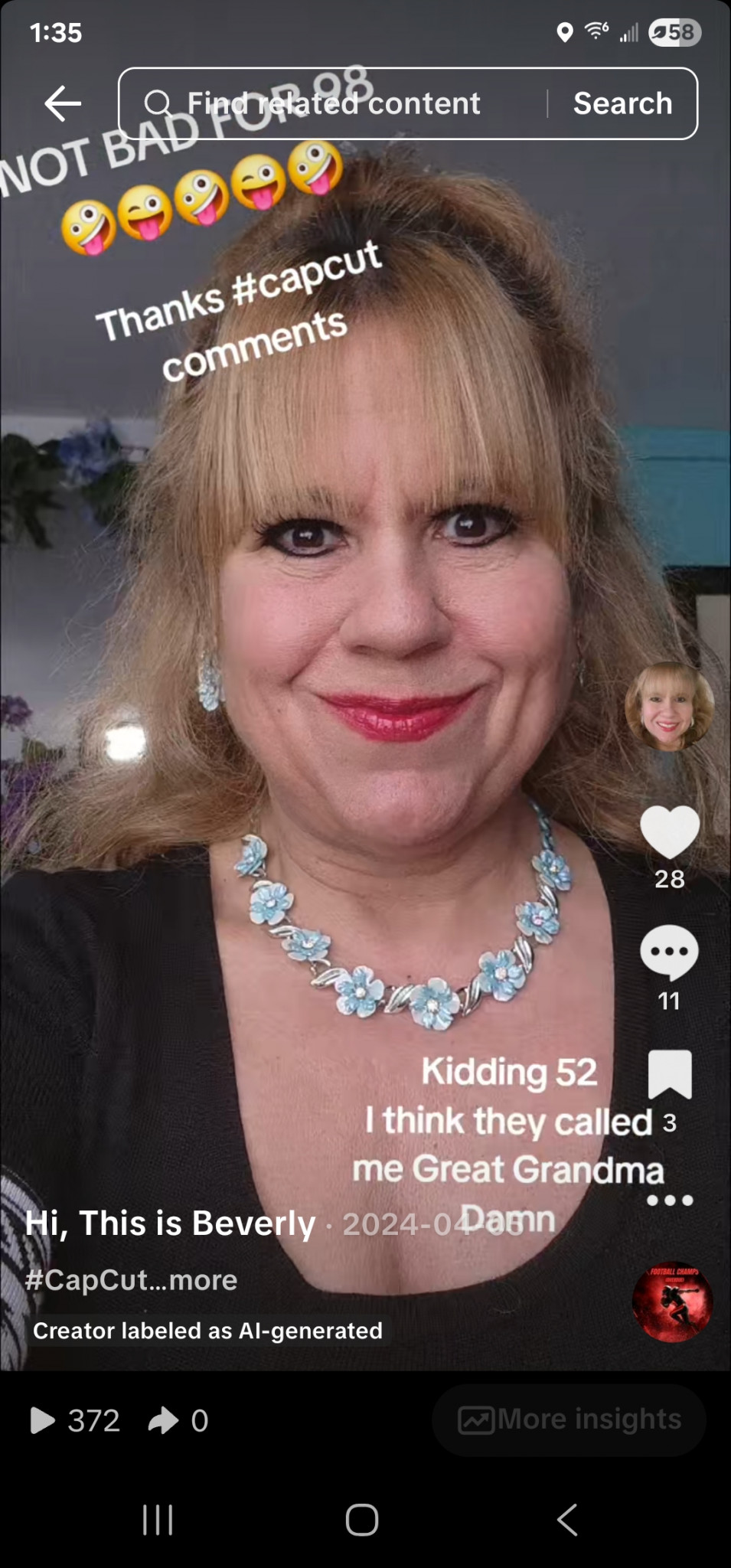Open the three-dot more options menu
This screenshot has height=1568, width=731.
[669, 1200]
